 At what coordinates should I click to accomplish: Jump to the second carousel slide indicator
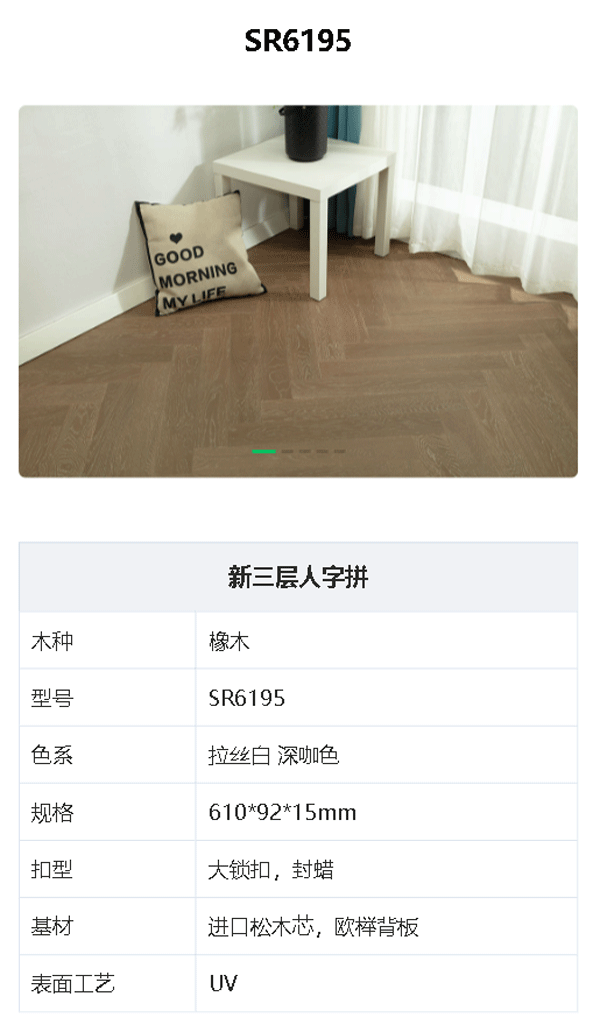(287, 452)
